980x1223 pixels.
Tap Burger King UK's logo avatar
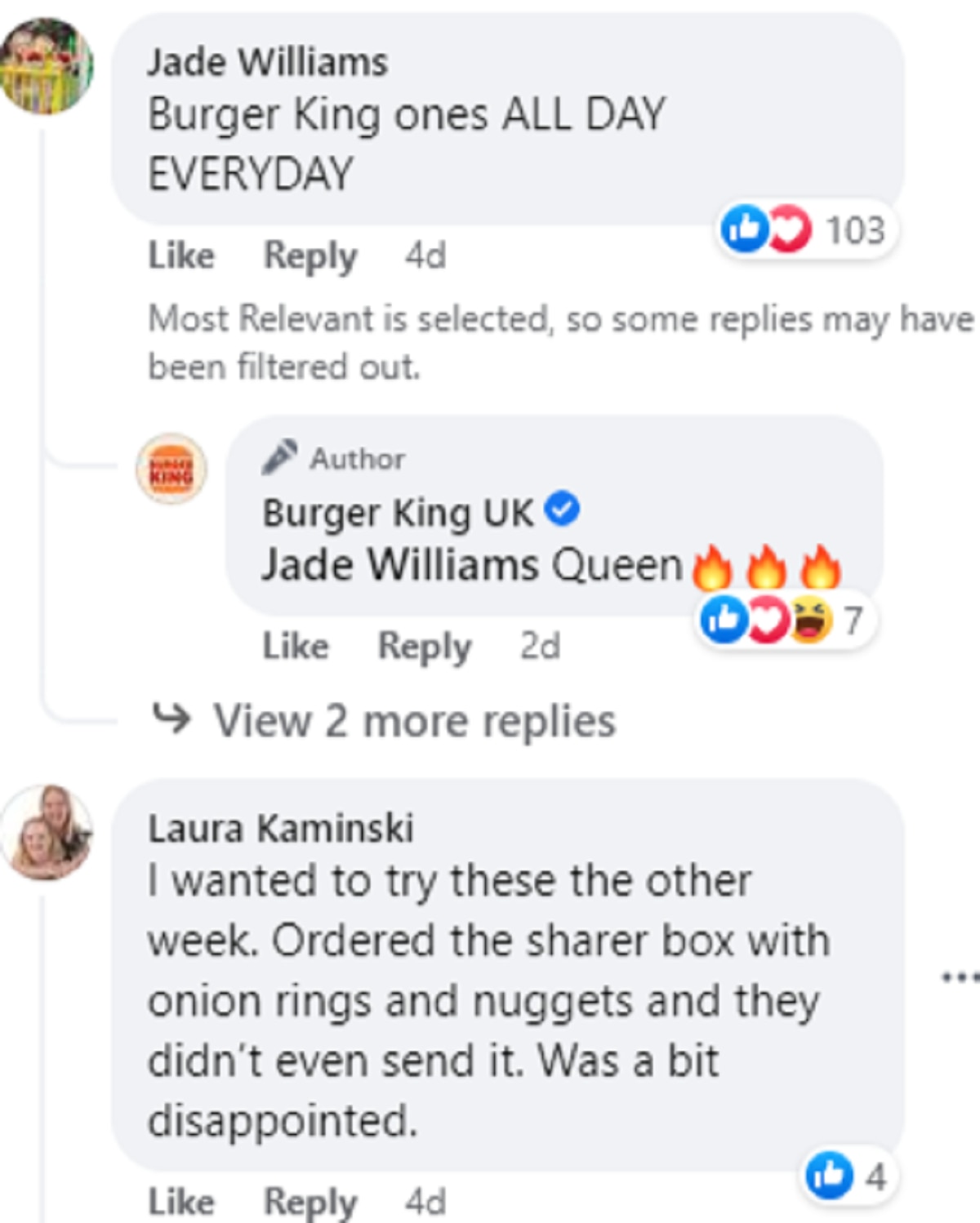click(x=171, y=469)
